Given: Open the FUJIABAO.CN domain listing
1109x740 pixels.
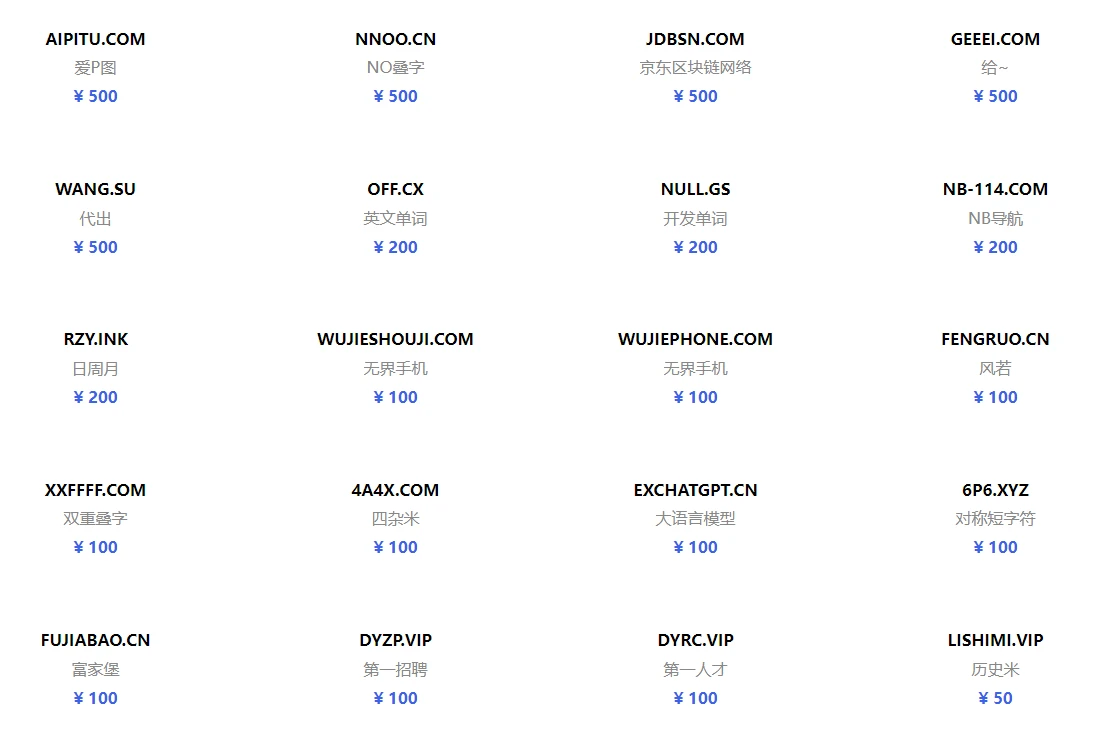Looking at the screenshot, I should tap(96, 641).
